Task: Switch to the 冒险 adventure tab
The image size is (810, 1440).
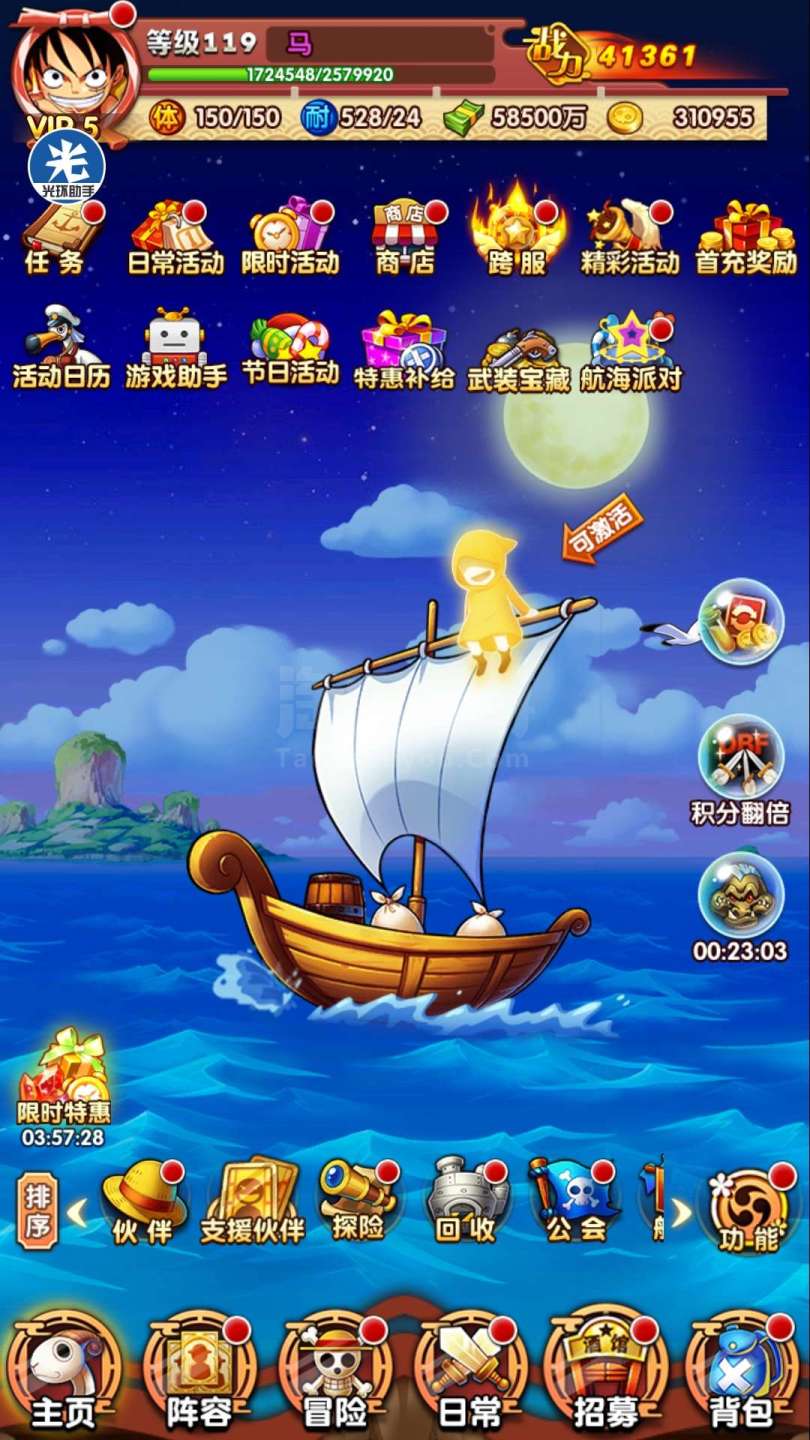Action: click(335, 1372)
